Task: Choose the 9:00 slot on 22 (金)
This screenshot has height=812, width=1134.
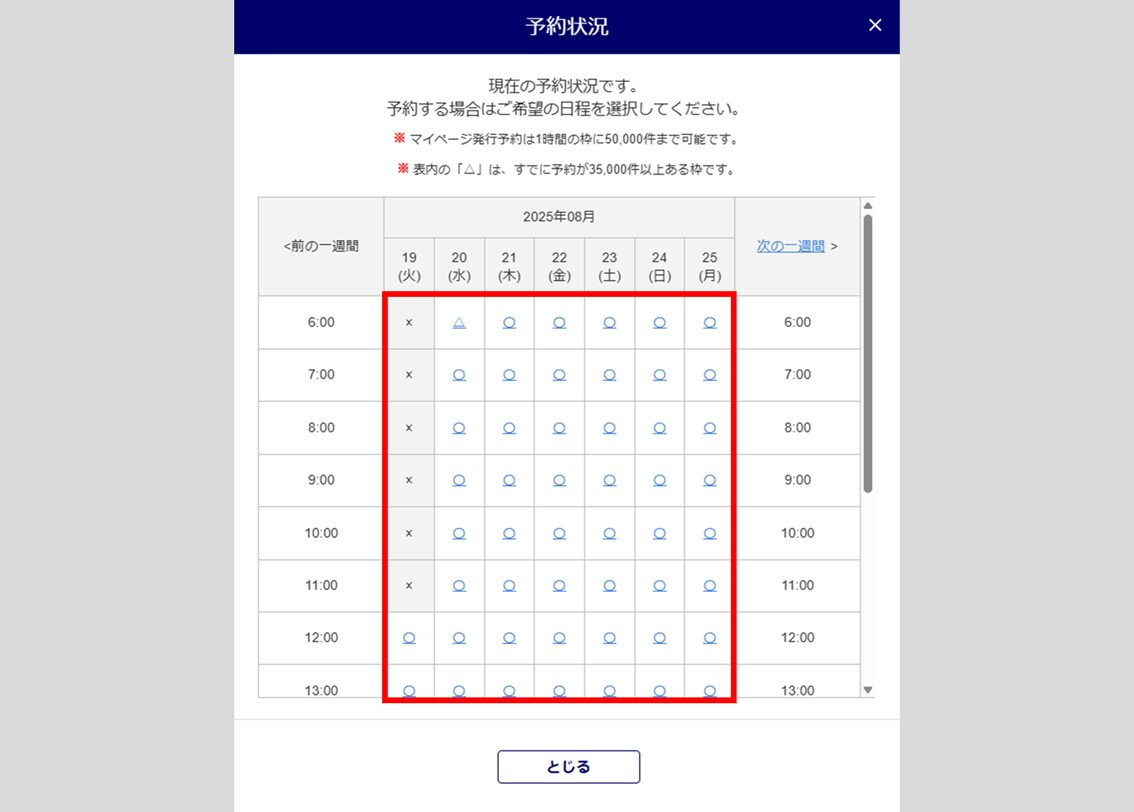Action: coord(559,480)
